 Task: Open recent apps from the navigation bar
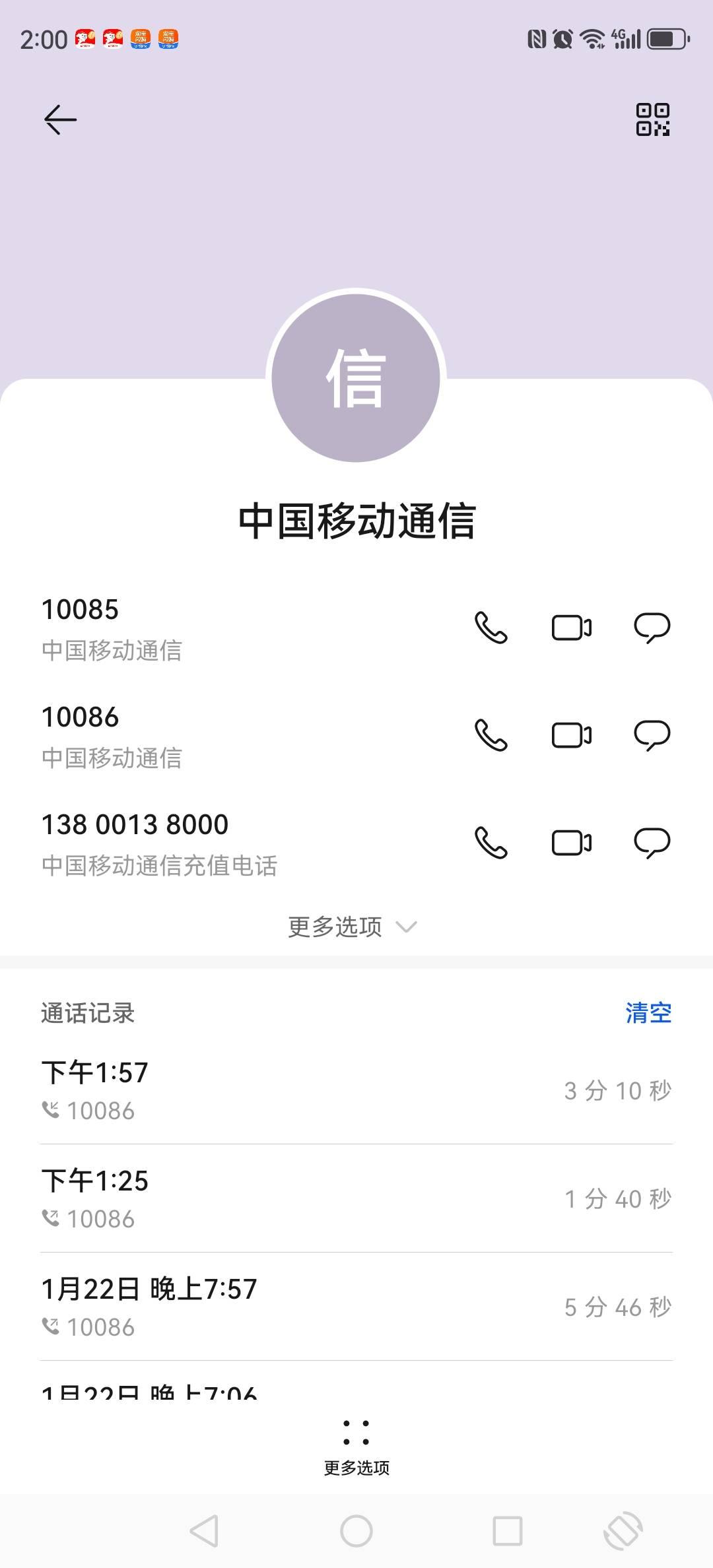507,1531
